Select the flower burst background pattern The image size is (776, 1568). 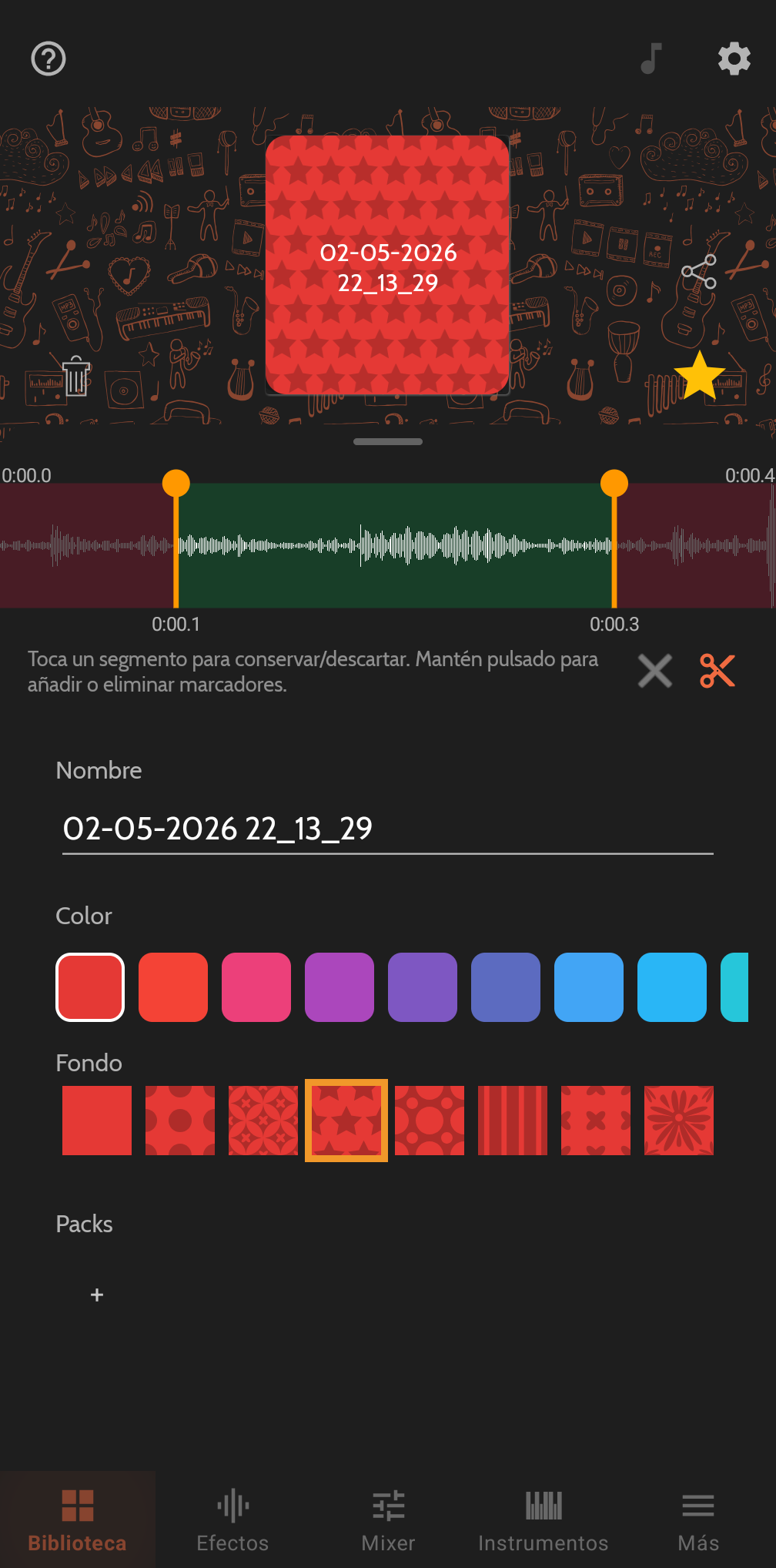679,1121
